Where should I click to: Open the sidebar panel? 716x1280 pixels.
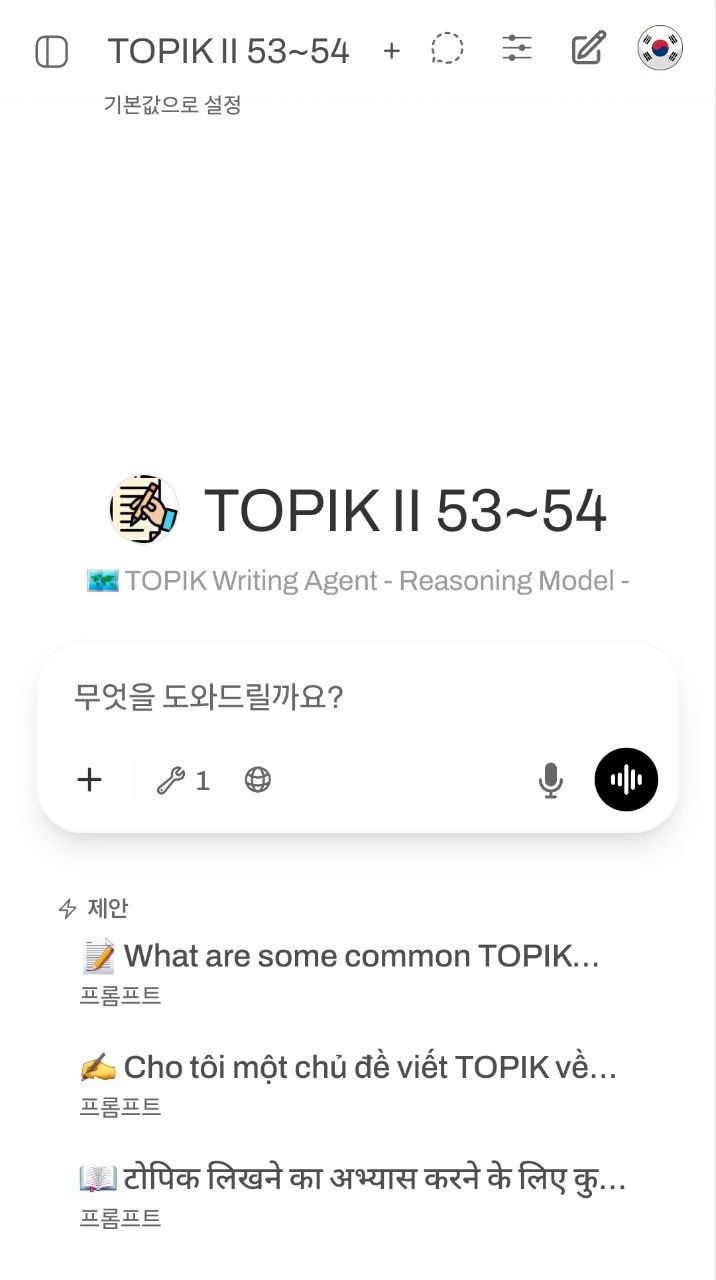pyautogui.click(x=51, y=51)
